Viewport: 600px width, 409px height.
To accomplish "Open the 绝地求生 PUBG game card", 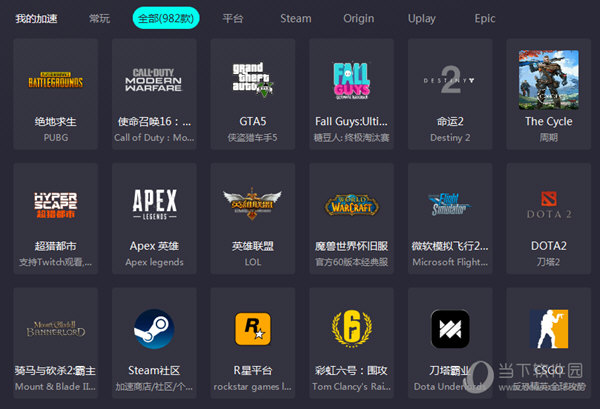I will (56, 94).
